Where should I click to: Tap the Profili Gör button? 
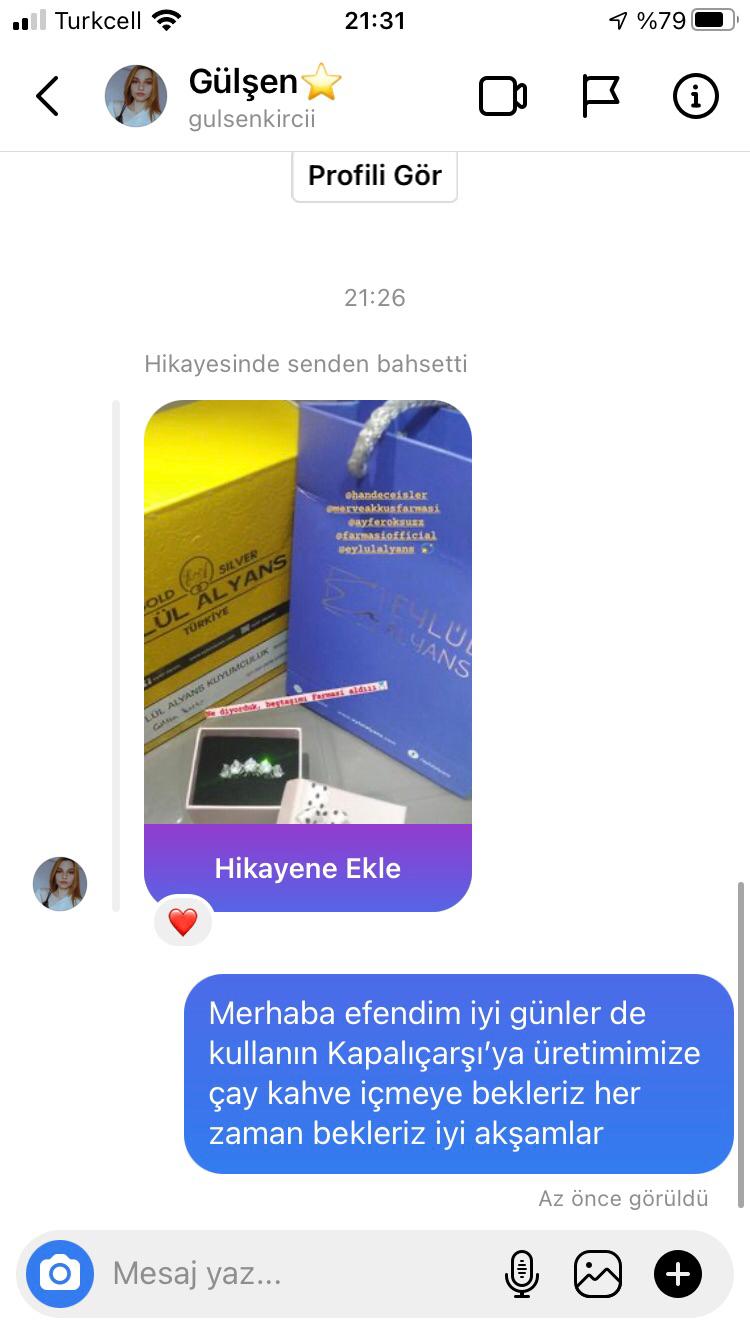[x=374, y=176]
